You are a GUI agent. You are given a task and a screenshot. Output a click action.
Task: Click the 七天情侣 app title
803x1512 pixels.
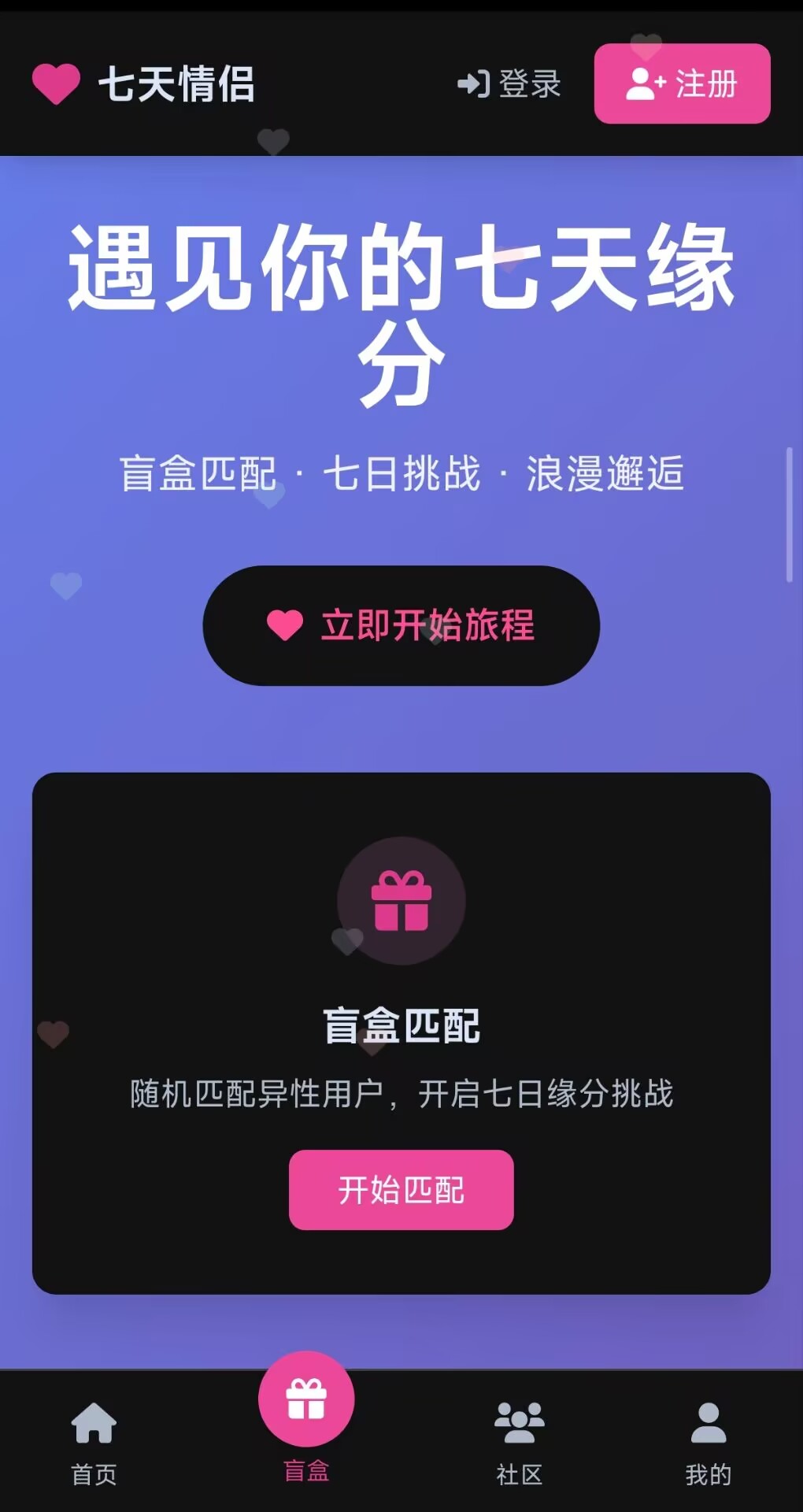click(175, 84)
